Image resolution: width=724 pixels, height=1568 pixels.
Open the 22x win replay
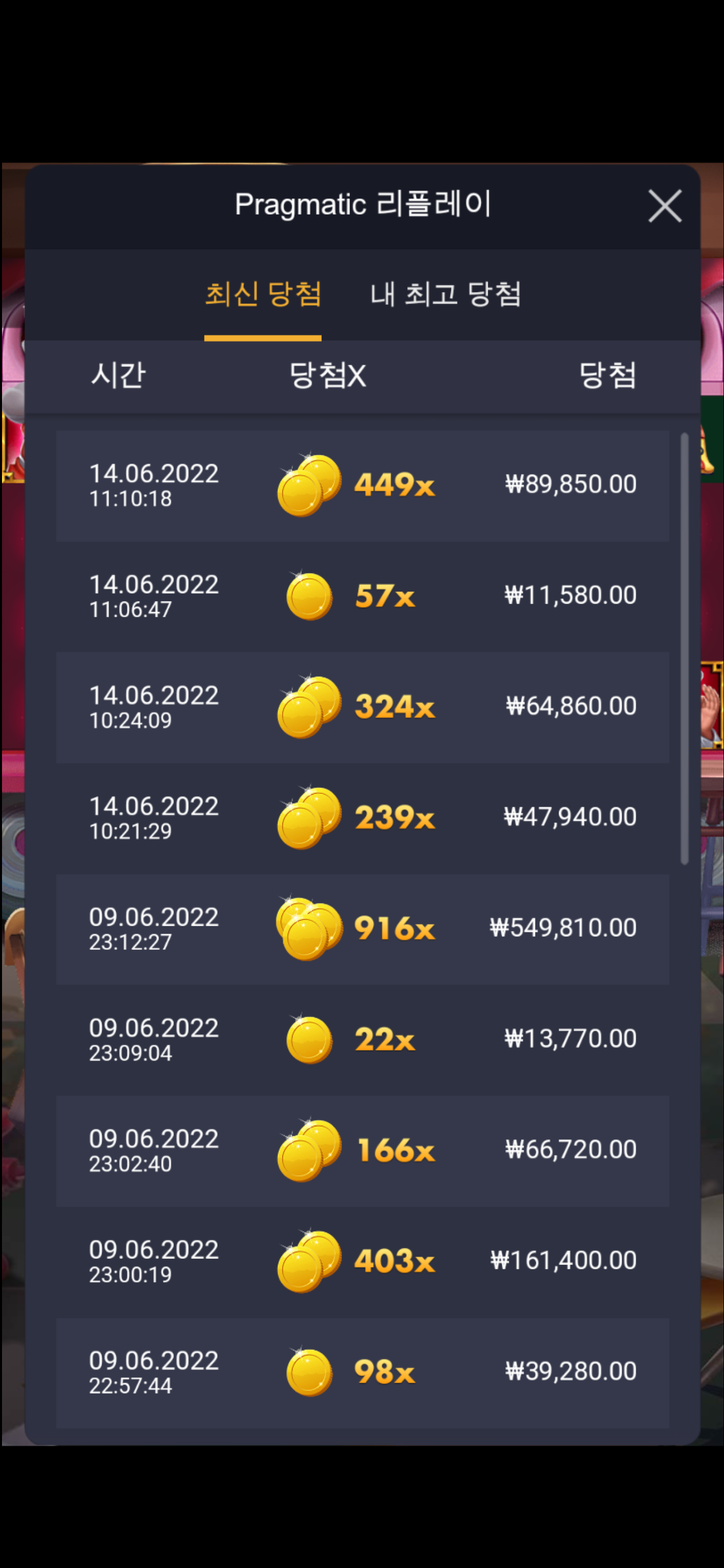[363, 1040]
